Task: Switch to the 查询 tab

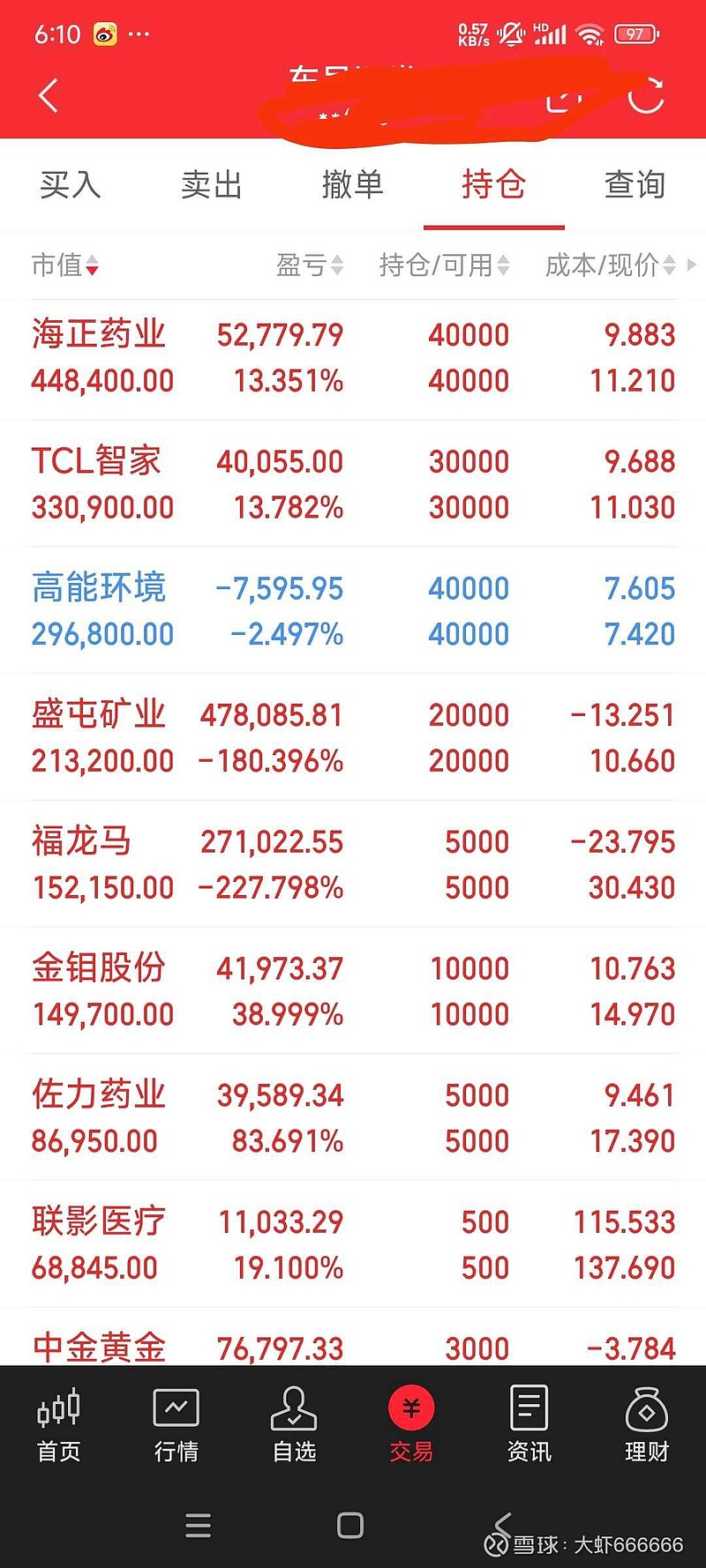Action: click(635, 185)
